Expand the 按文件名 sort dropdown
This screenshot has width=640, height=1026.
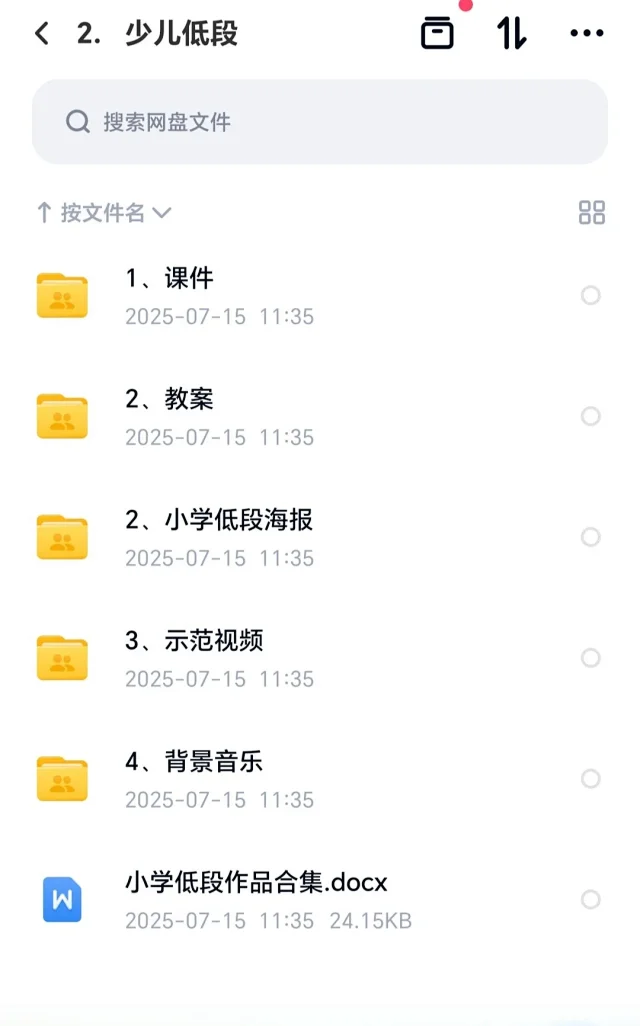(x=104, y=213)
